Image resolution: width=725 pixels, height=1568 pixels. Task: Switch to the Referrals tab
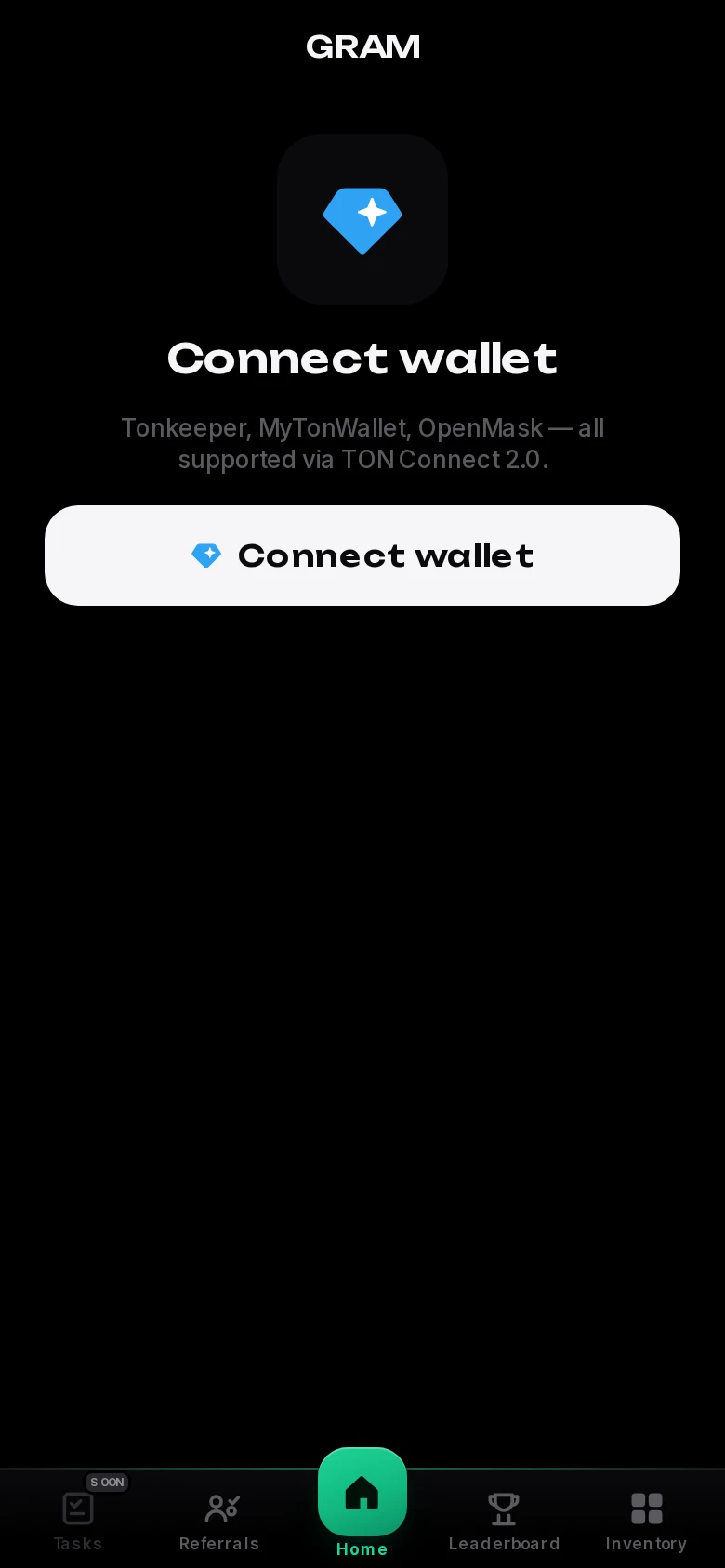[x=219, y=1522]
